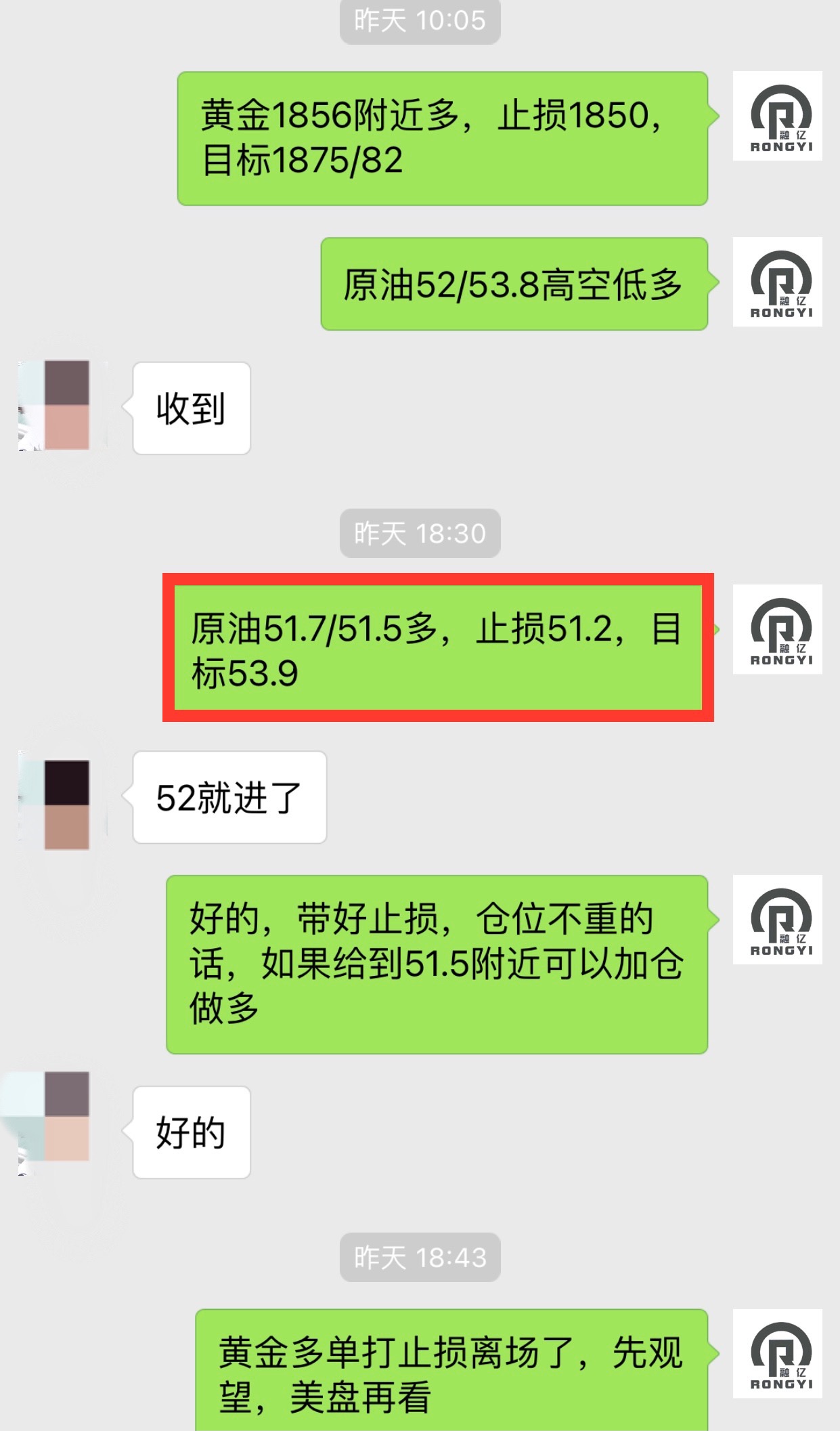Open the RONGYI avatar beside 好的，带好止损 message
This screenshot has height=1431, width=840.
click(777, 920)
